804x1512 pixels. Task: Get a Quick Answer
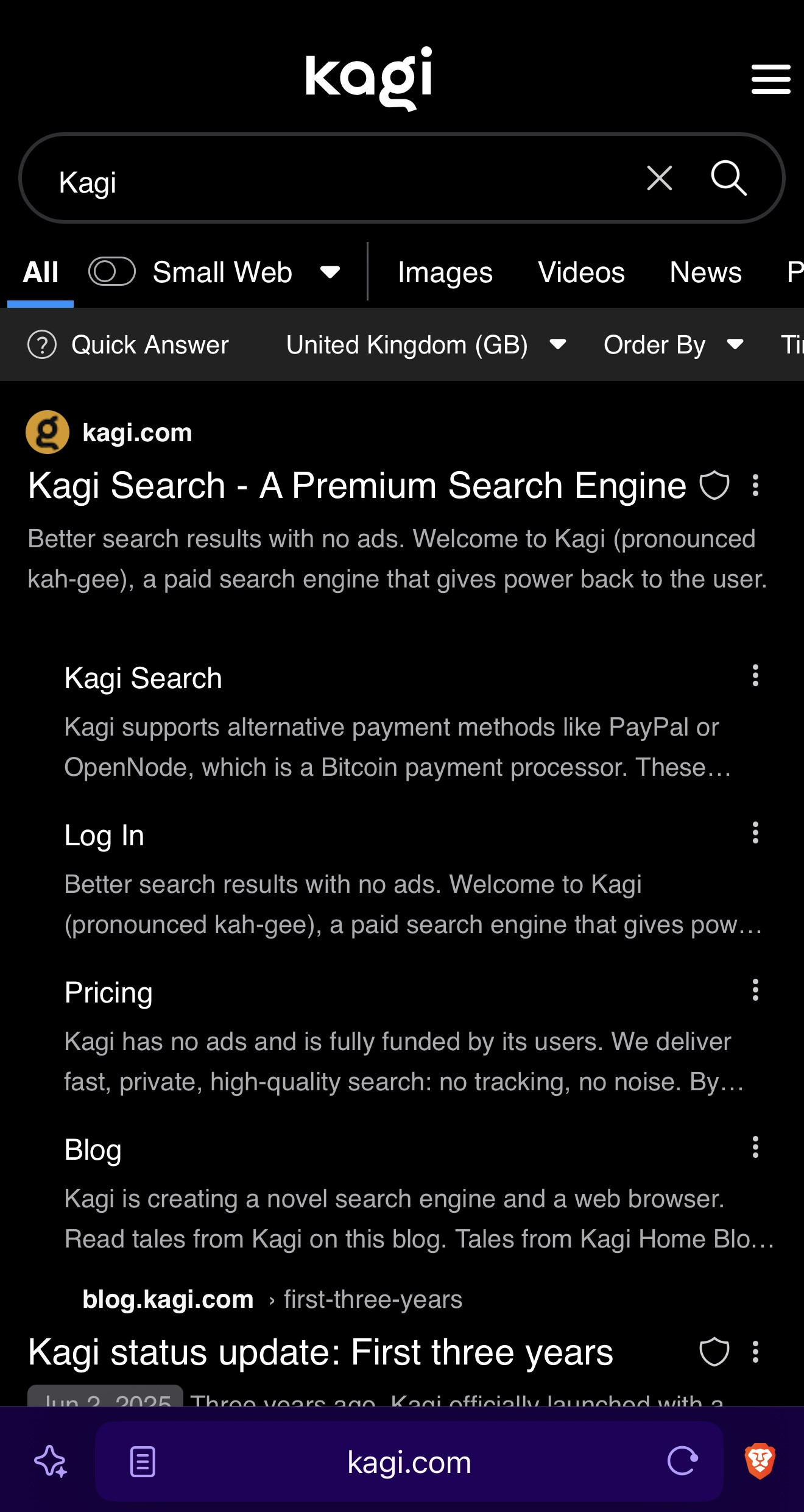[x=129, y=345]
